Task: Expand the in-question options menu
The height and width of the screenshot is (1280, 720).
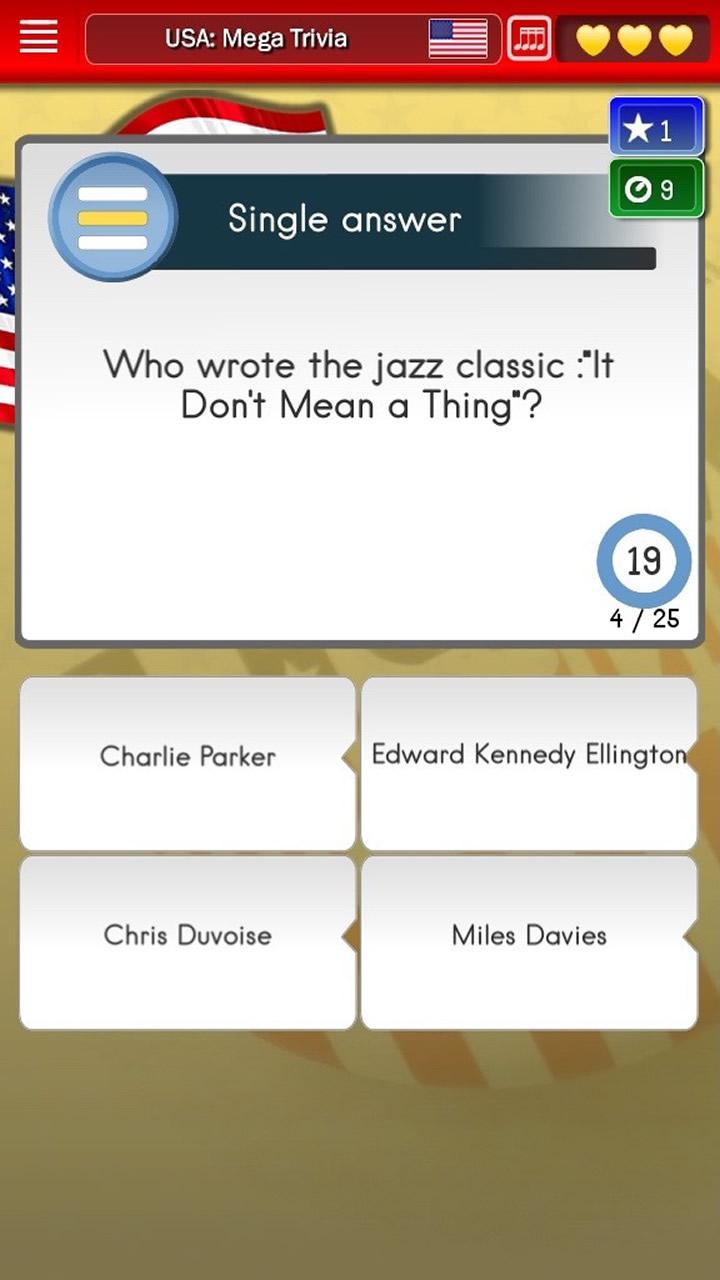Action: (x=113, y=217)
